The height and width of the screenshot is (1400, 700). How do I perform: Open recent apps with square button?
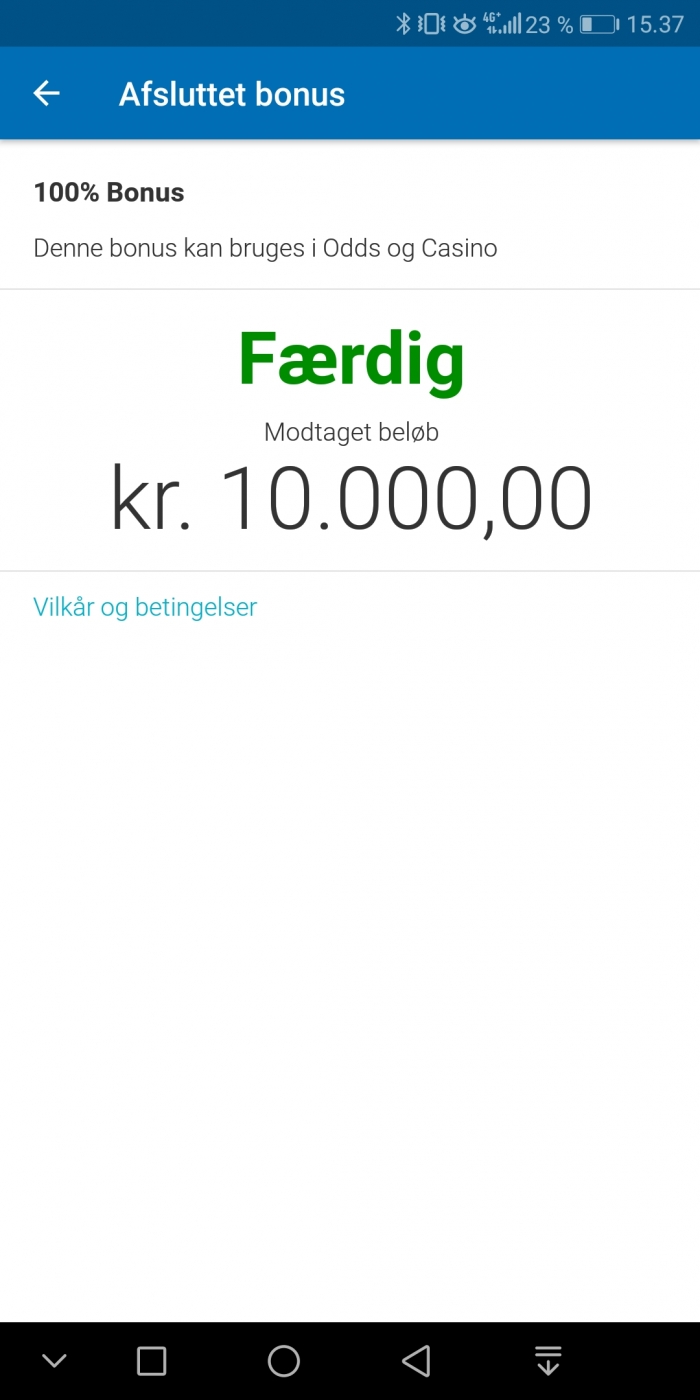pyautogui.click(x=151, y=1361)
